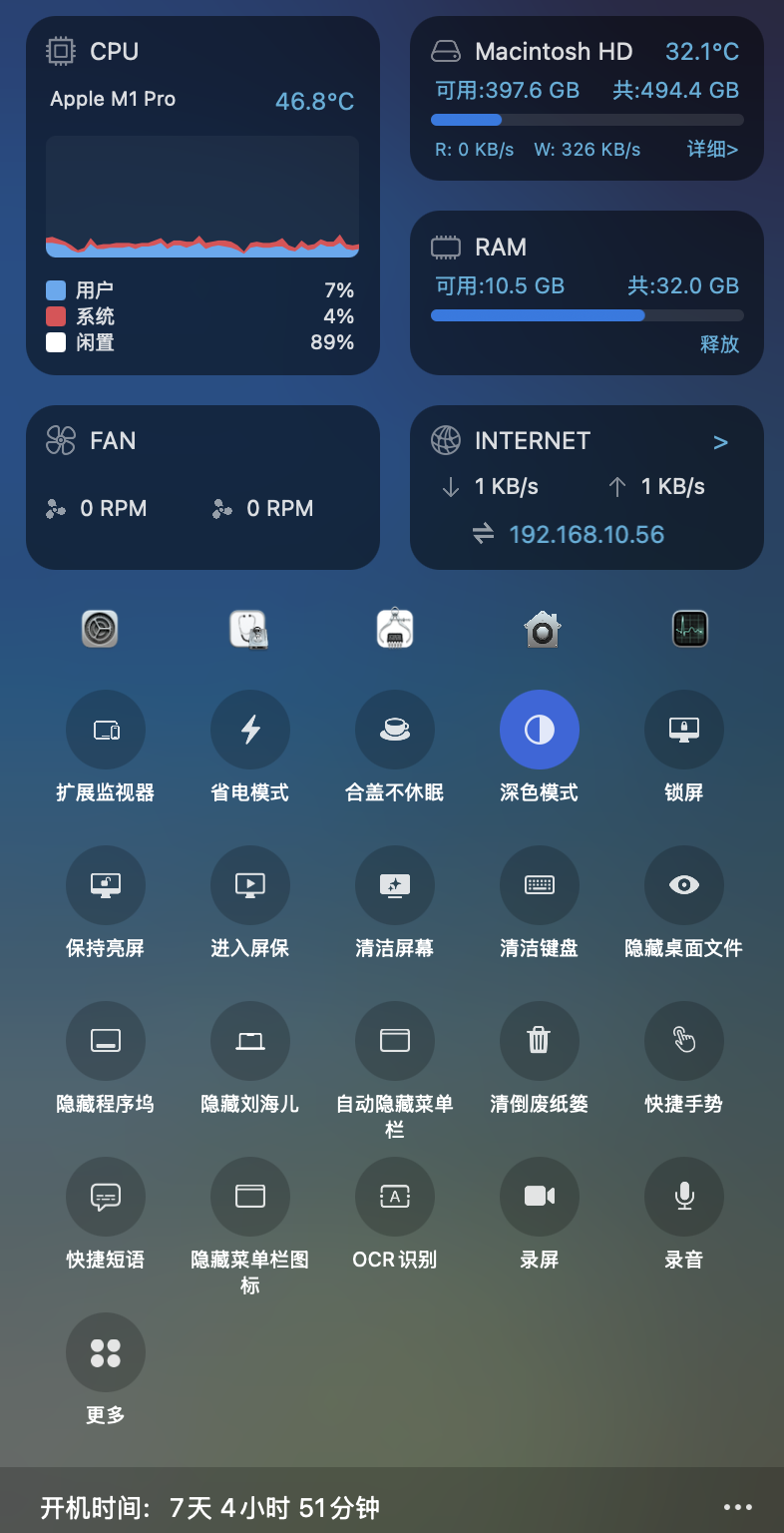Open OCR 识别 tool
This screenshot has width=784, height=1533.
tap(395, 1198)
